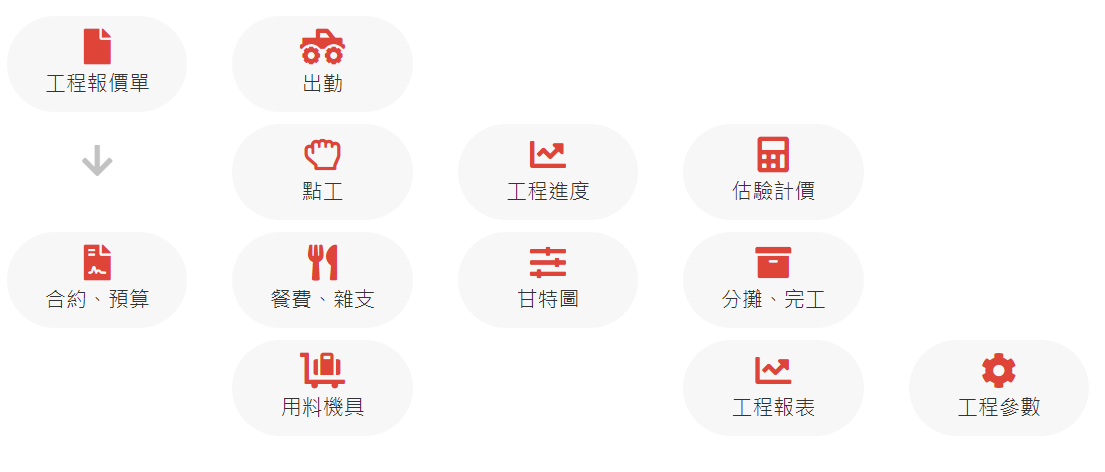1105x472 pixels.
Task: Open 工程報價單 quotation module
Action: coord(97,64)
